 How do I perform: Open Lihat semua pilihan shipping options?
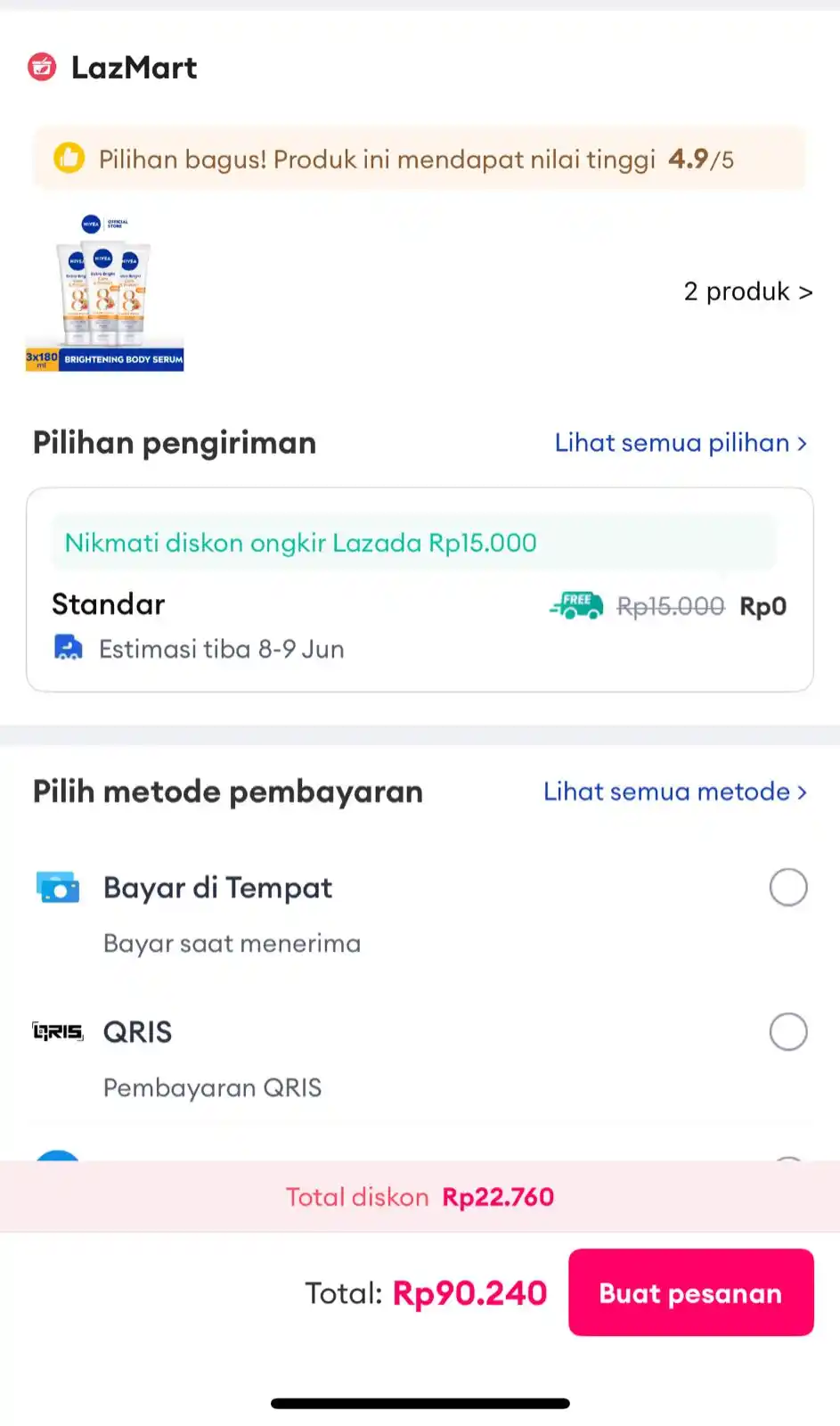(680, 443)
